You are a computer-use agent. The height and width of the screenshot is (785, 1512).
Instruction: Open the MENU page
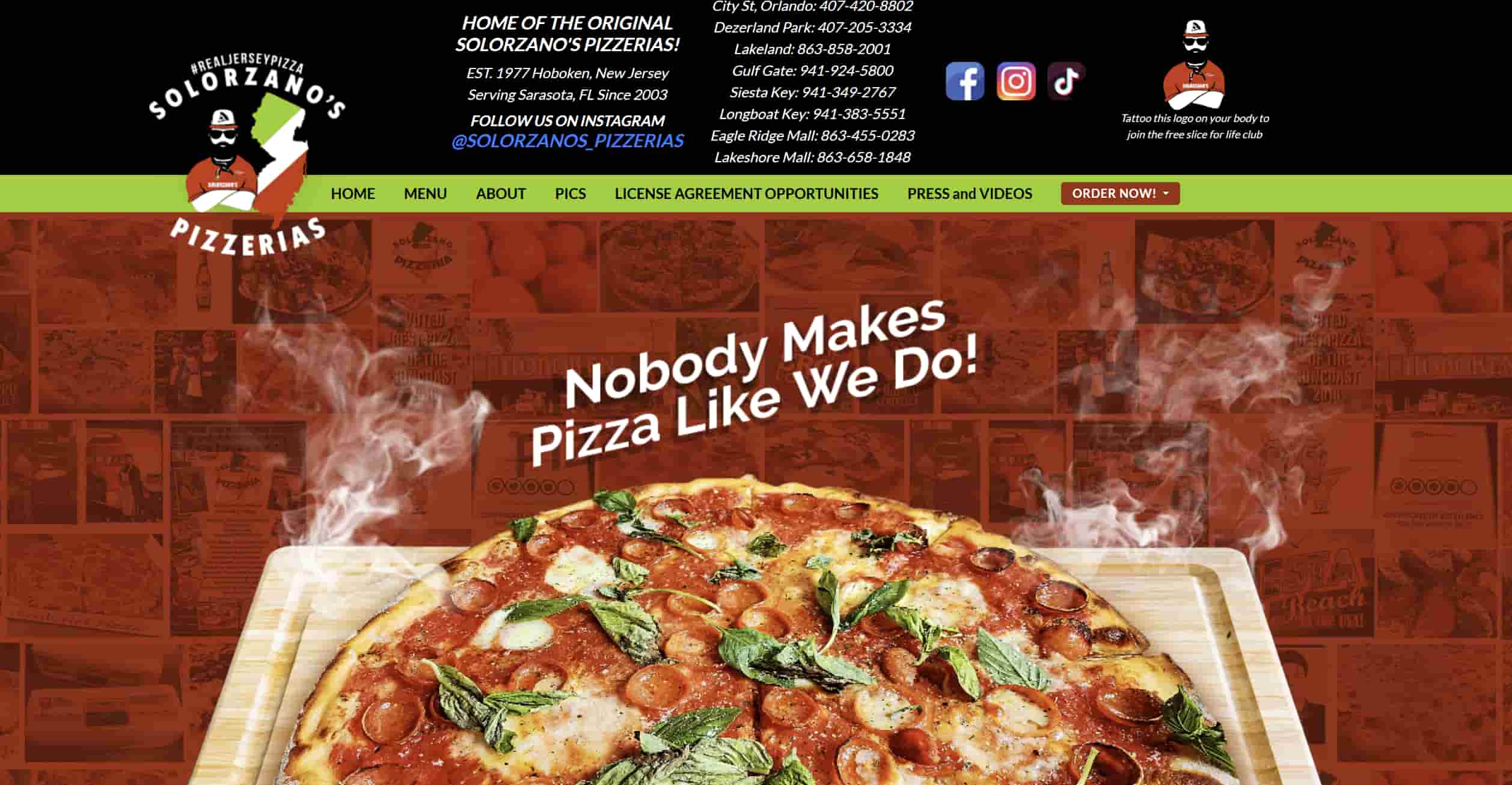coord(425,194)
